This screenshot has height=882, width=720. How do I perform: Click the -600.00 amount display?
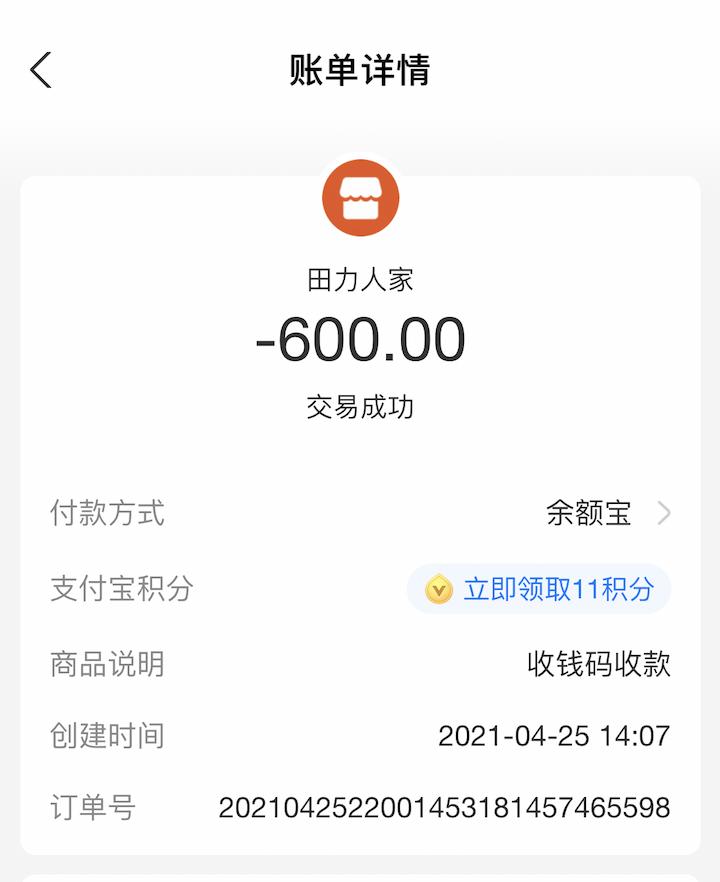(x=358, y=340)
